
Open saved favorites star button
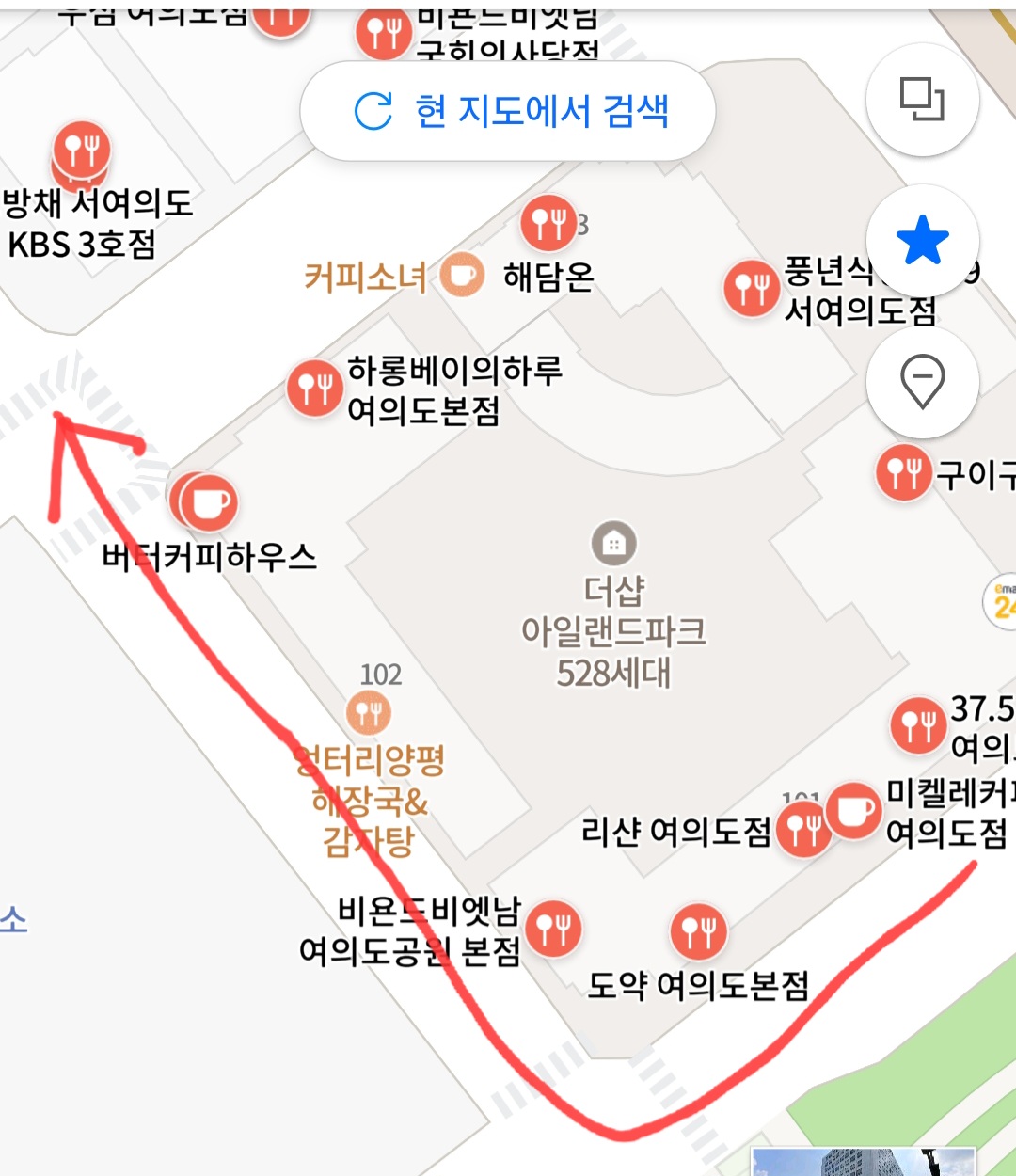pos(922,241)
